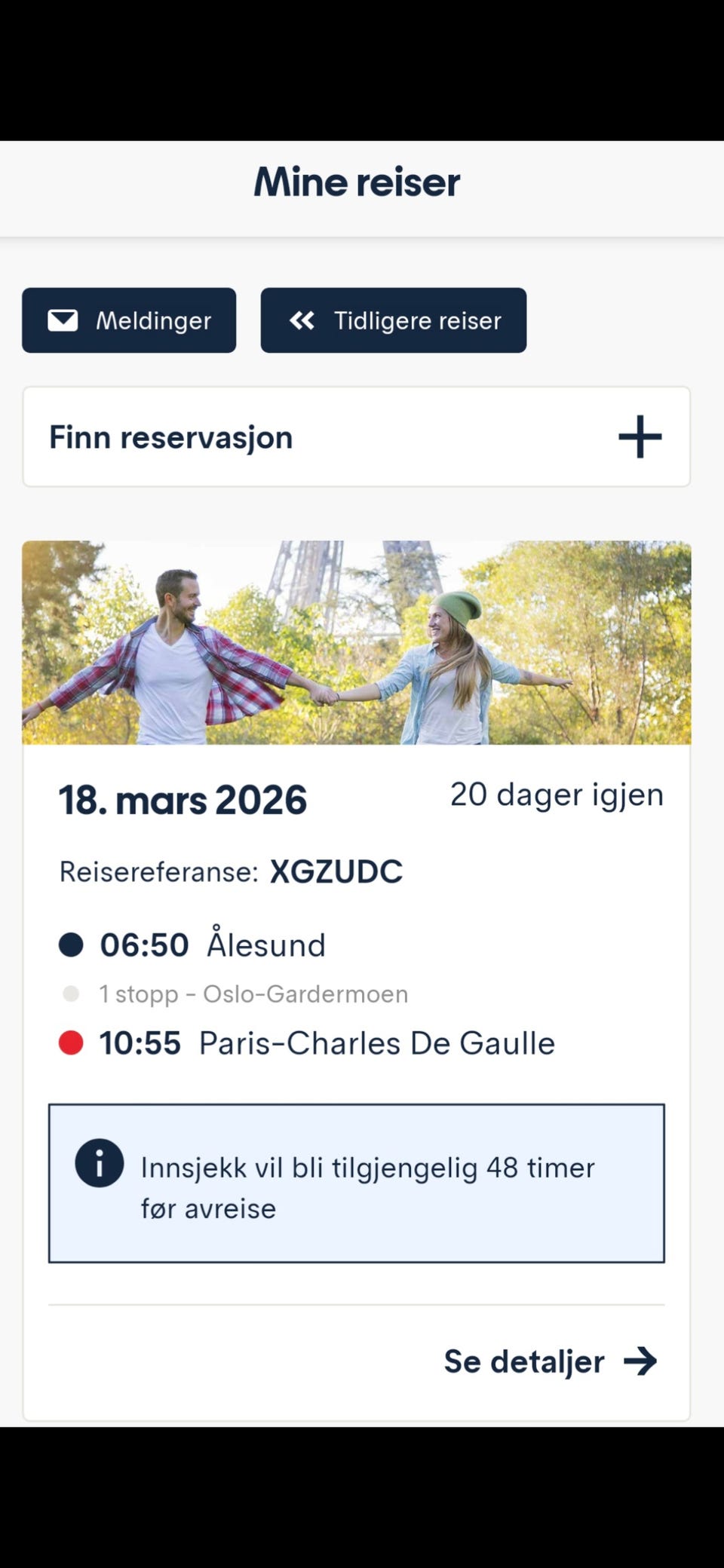Select the trip date 18. mars 2026
This screenshot has width=724, height=1568.
click(x=183, y=799)
